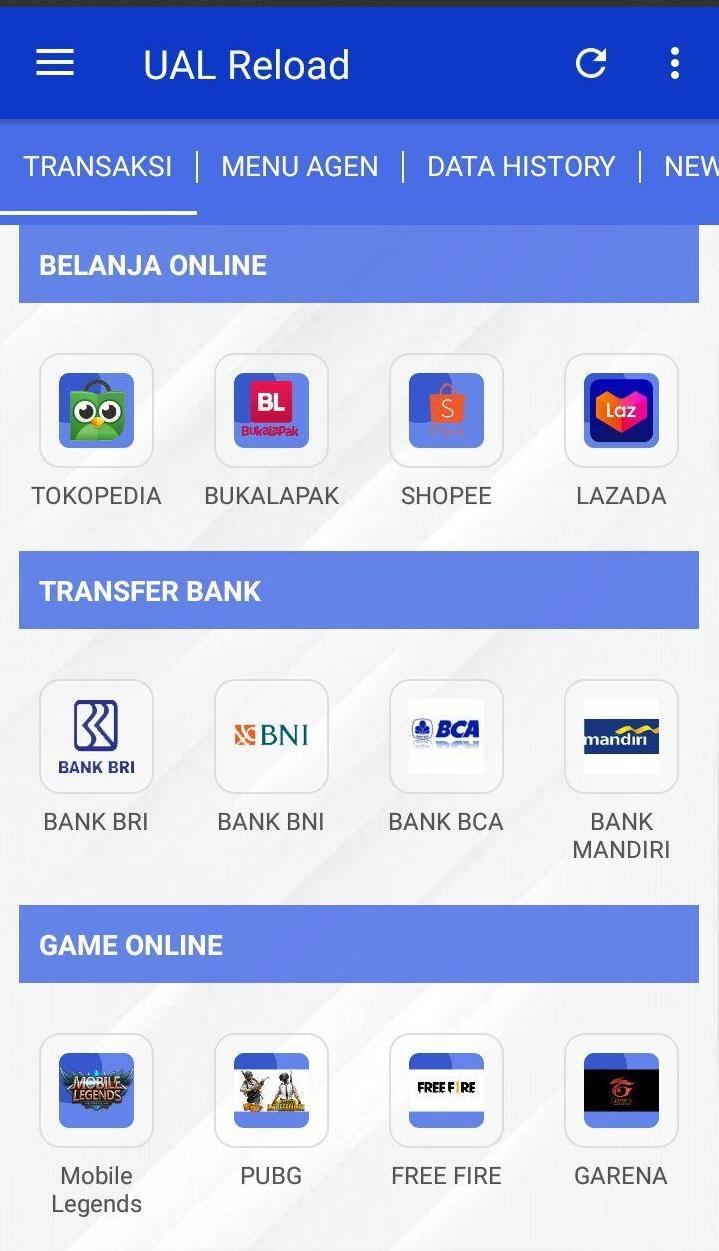The width and height of the screenshot is (719, 1251).
Task: Tap the refresh icon
Action: tap(591, 64)
